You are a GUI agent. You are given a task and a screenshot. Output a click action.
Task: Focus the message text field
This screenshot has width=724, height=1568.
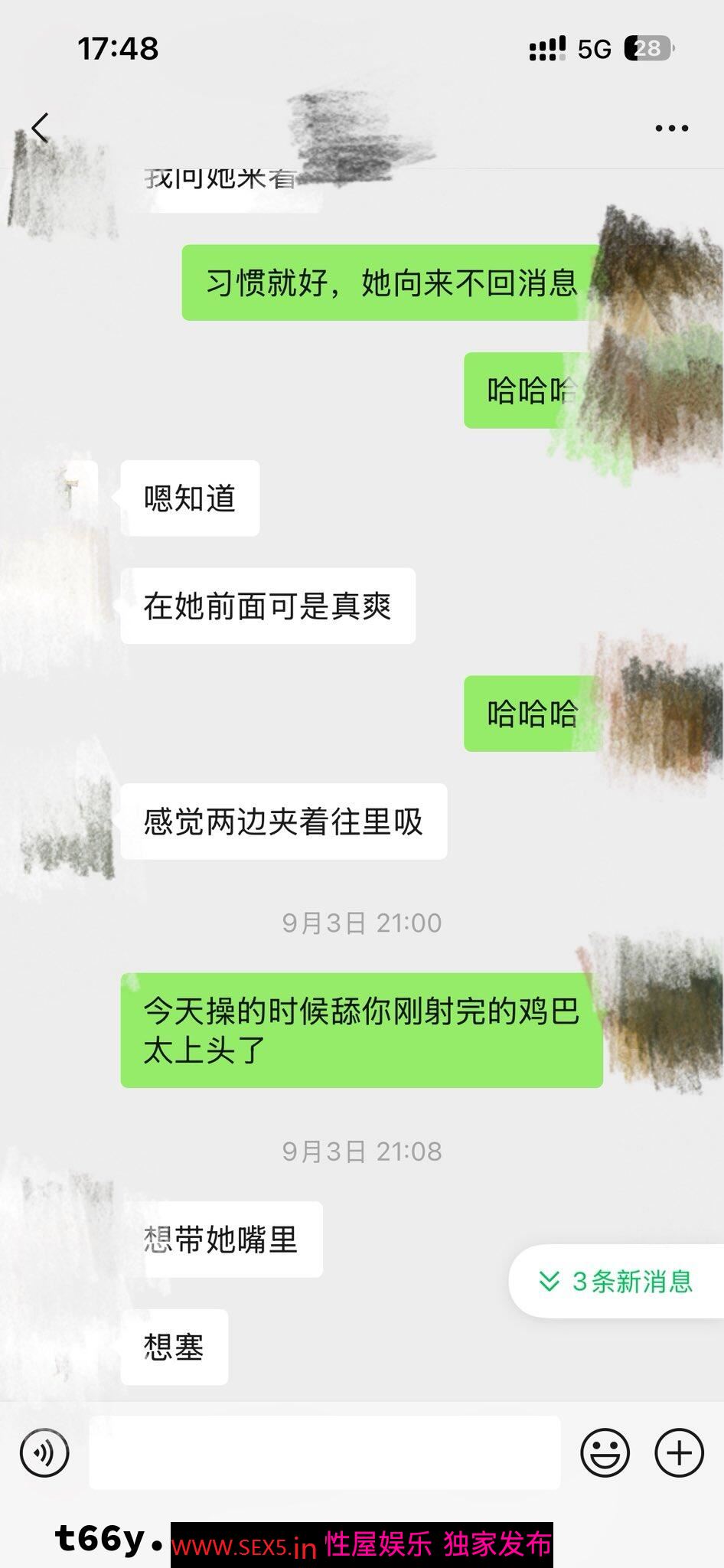(x=324, y=1452)
